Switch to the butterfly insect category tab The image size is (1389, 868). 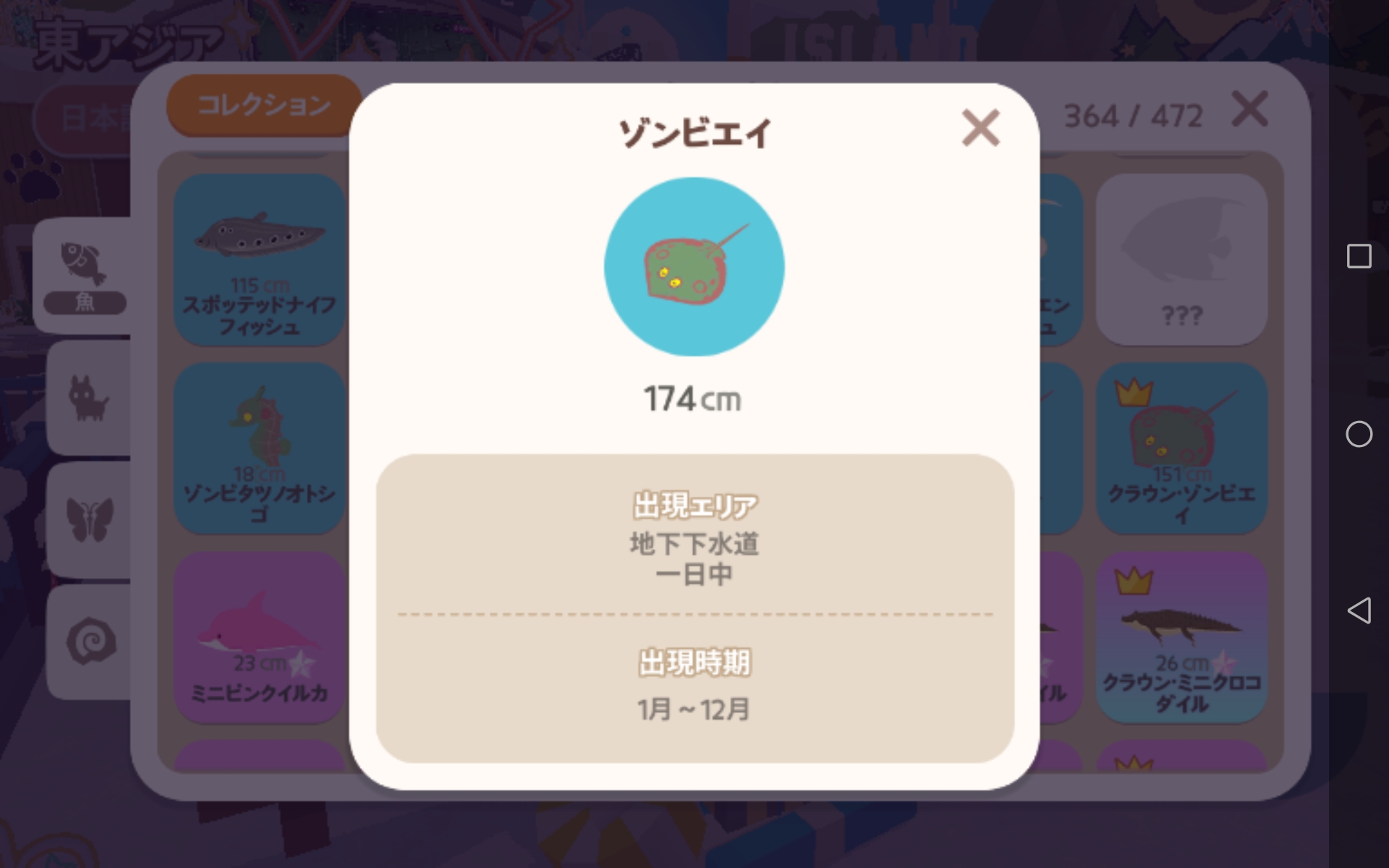coord(89,520)
